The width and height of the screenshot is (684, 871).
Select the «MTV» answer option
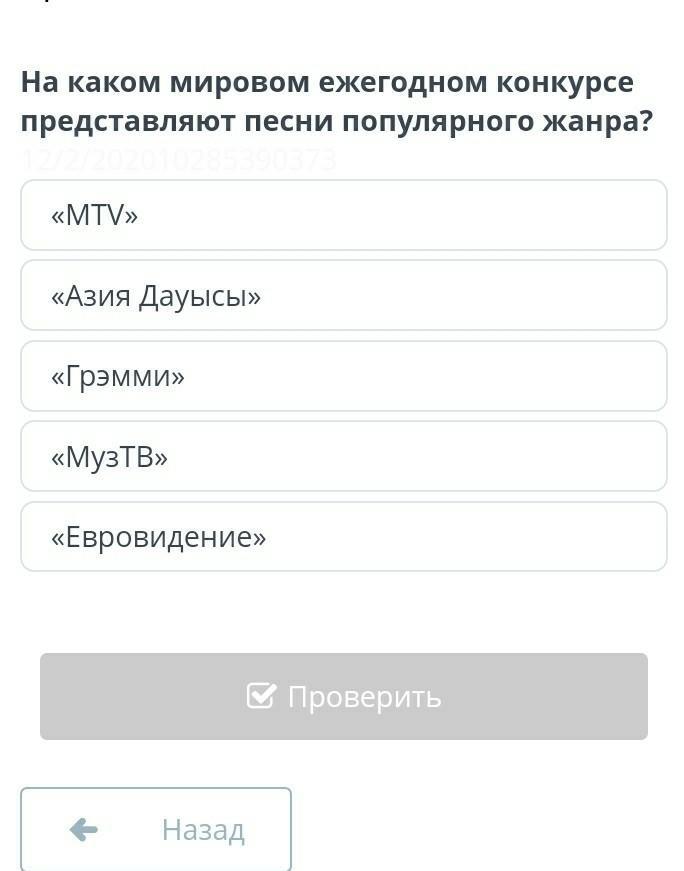pyautogui.click(x=343, y=215)
